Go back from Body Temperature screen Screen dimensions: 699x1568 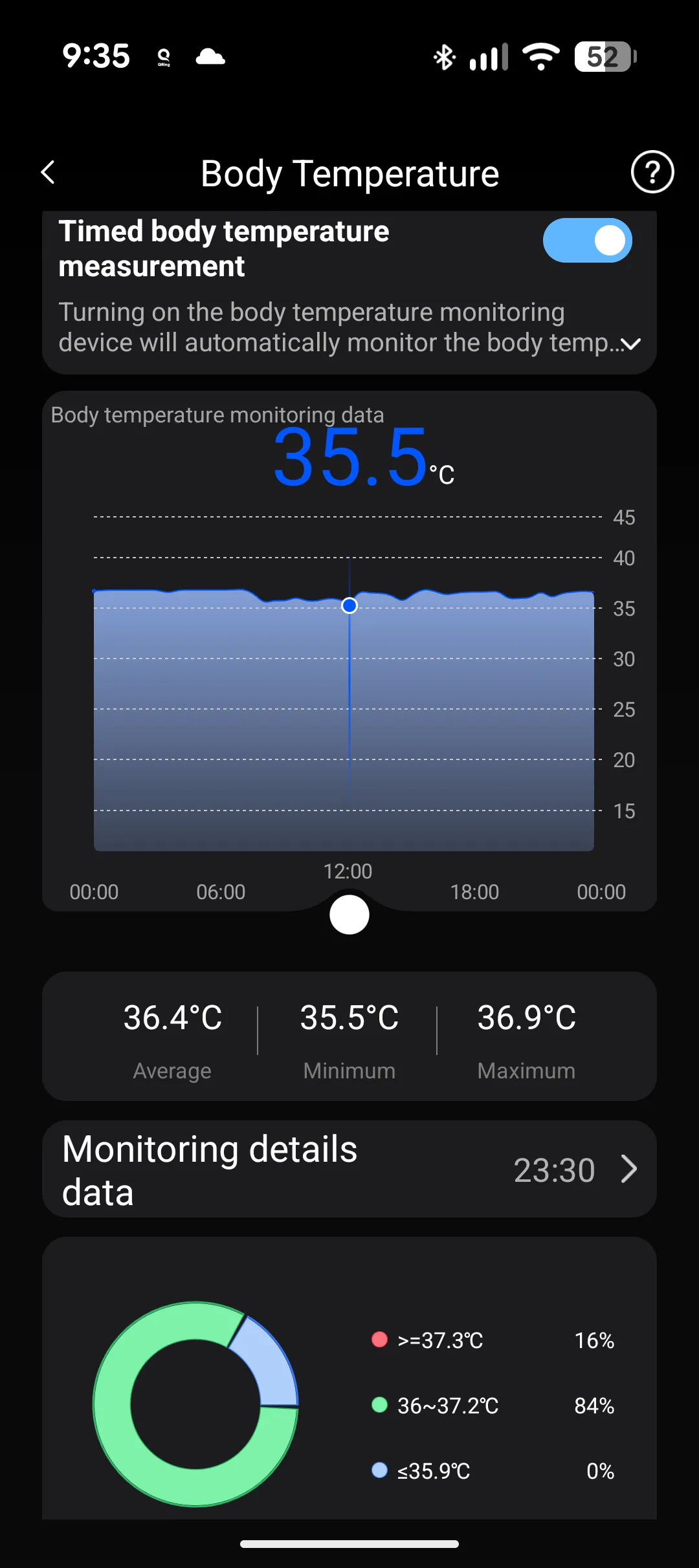pyautogui.click(x=48, y=173)
